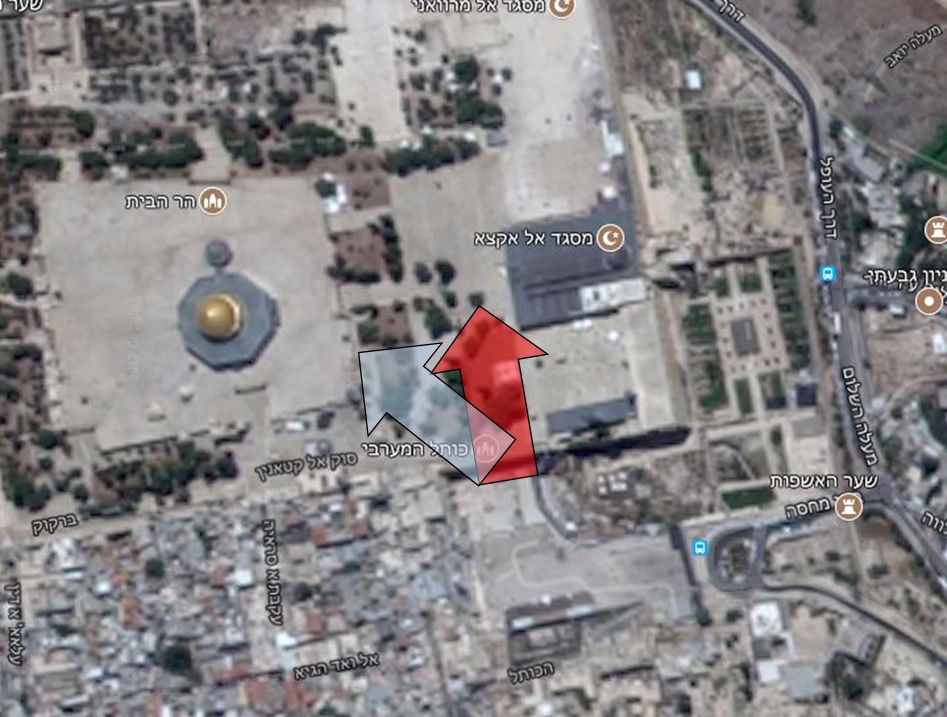Select the מסגד אל אקצא mosque marker
Viewport: 947px width, 717px height.
610,238
